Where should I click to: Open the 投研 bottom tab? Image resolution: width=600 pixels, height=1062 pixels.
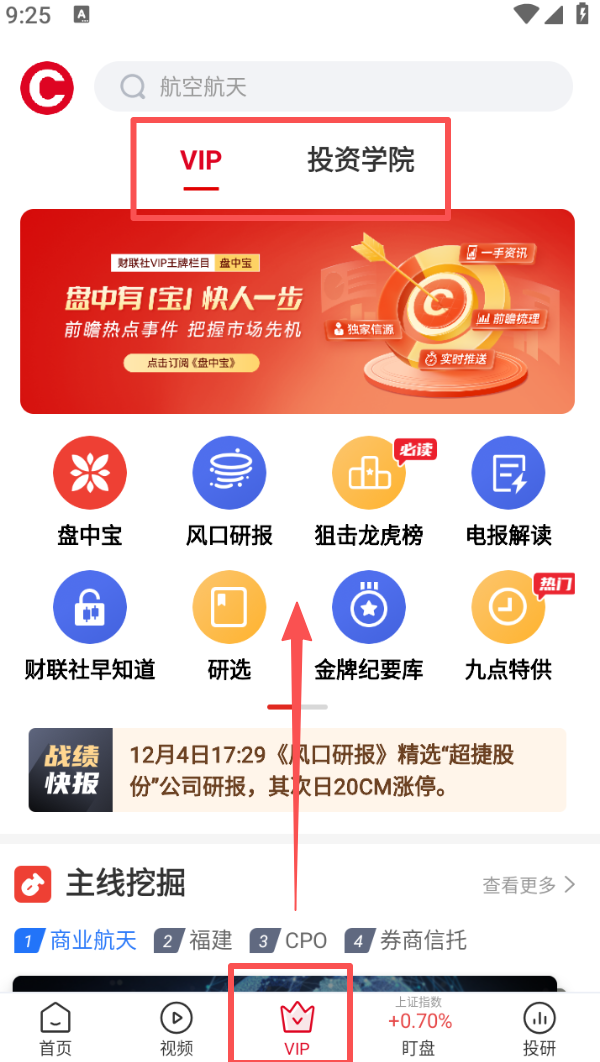539,1029
